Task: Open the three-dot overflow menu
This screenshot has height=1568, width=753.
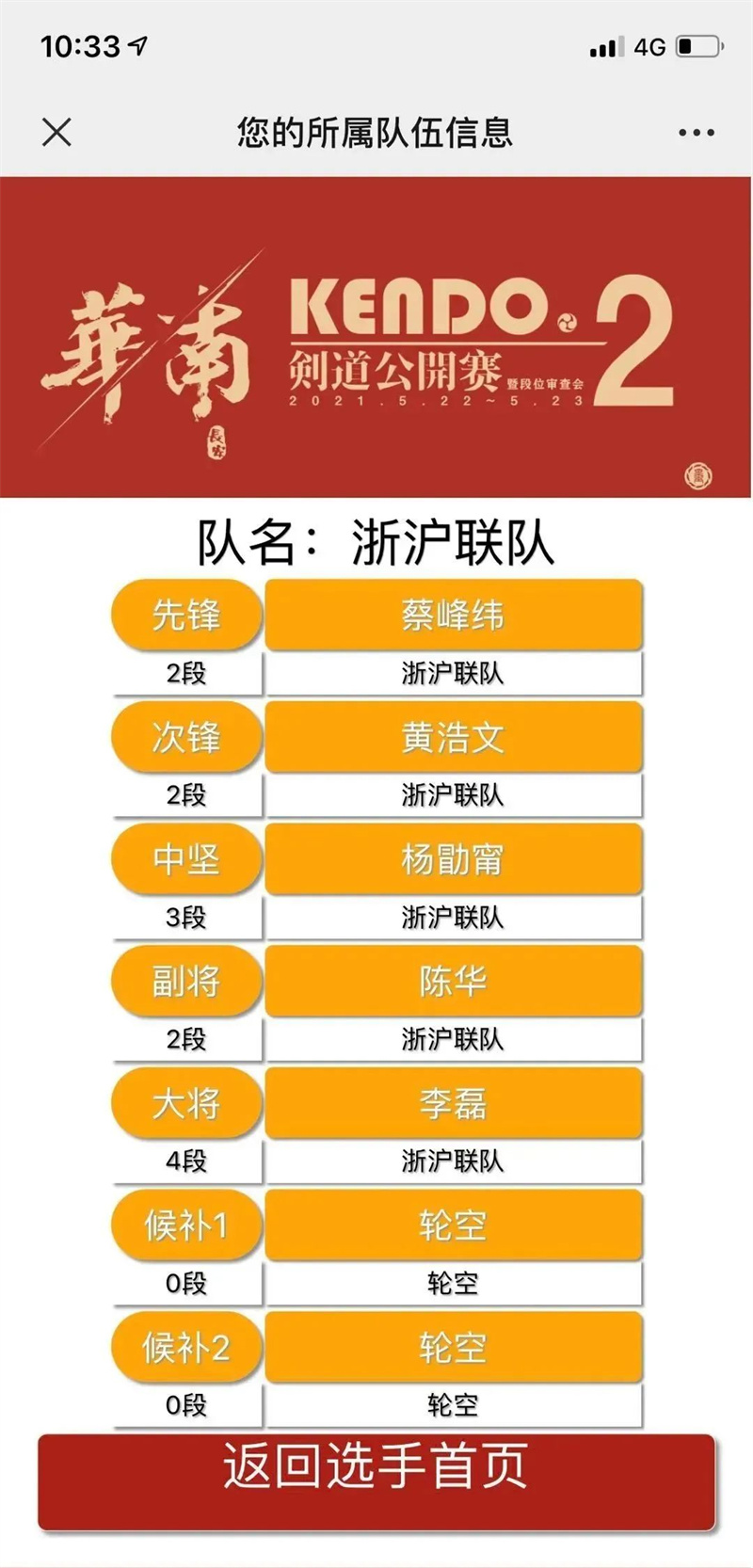Action: point(696,133)
